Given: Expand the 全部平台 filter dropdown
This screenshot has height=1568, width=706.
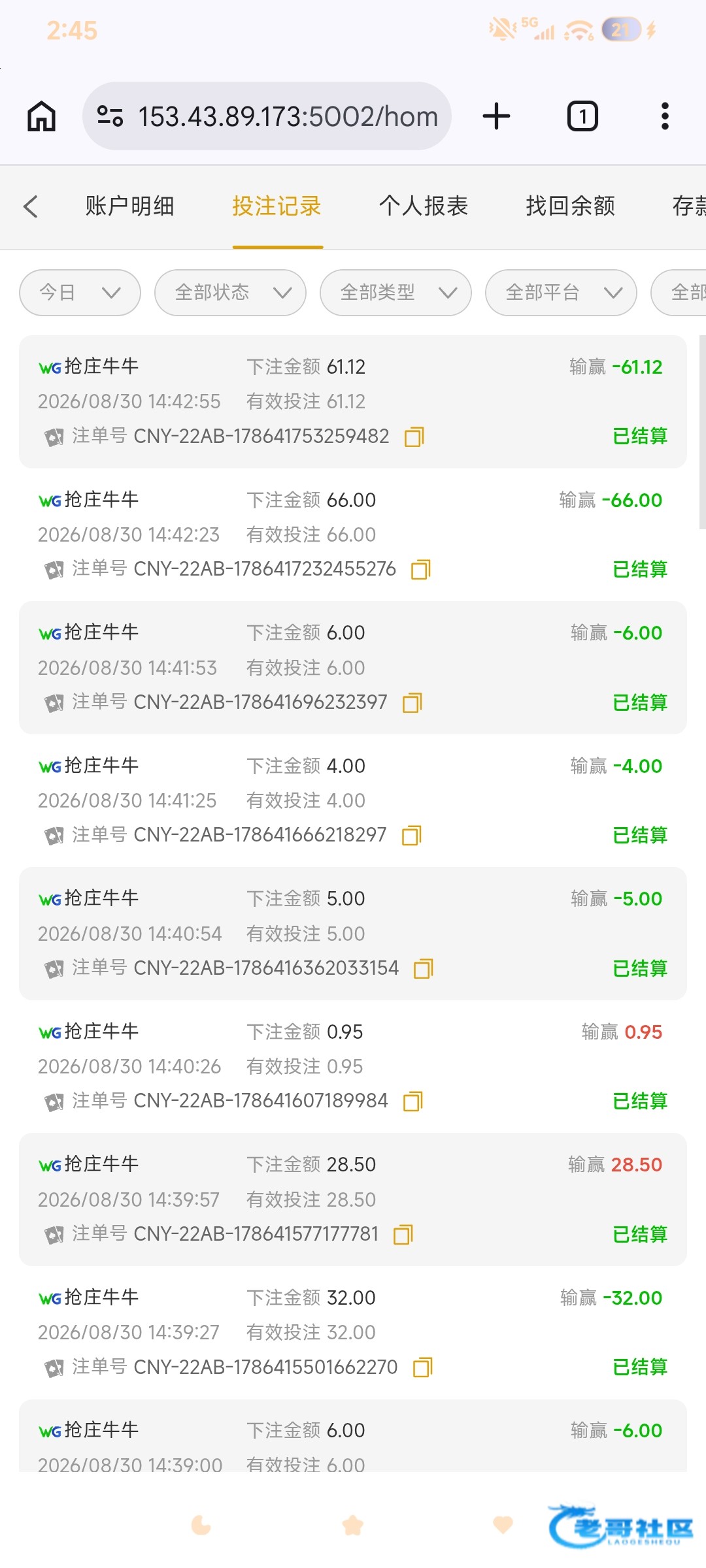Looking at the screenshot, I should 561,293.
